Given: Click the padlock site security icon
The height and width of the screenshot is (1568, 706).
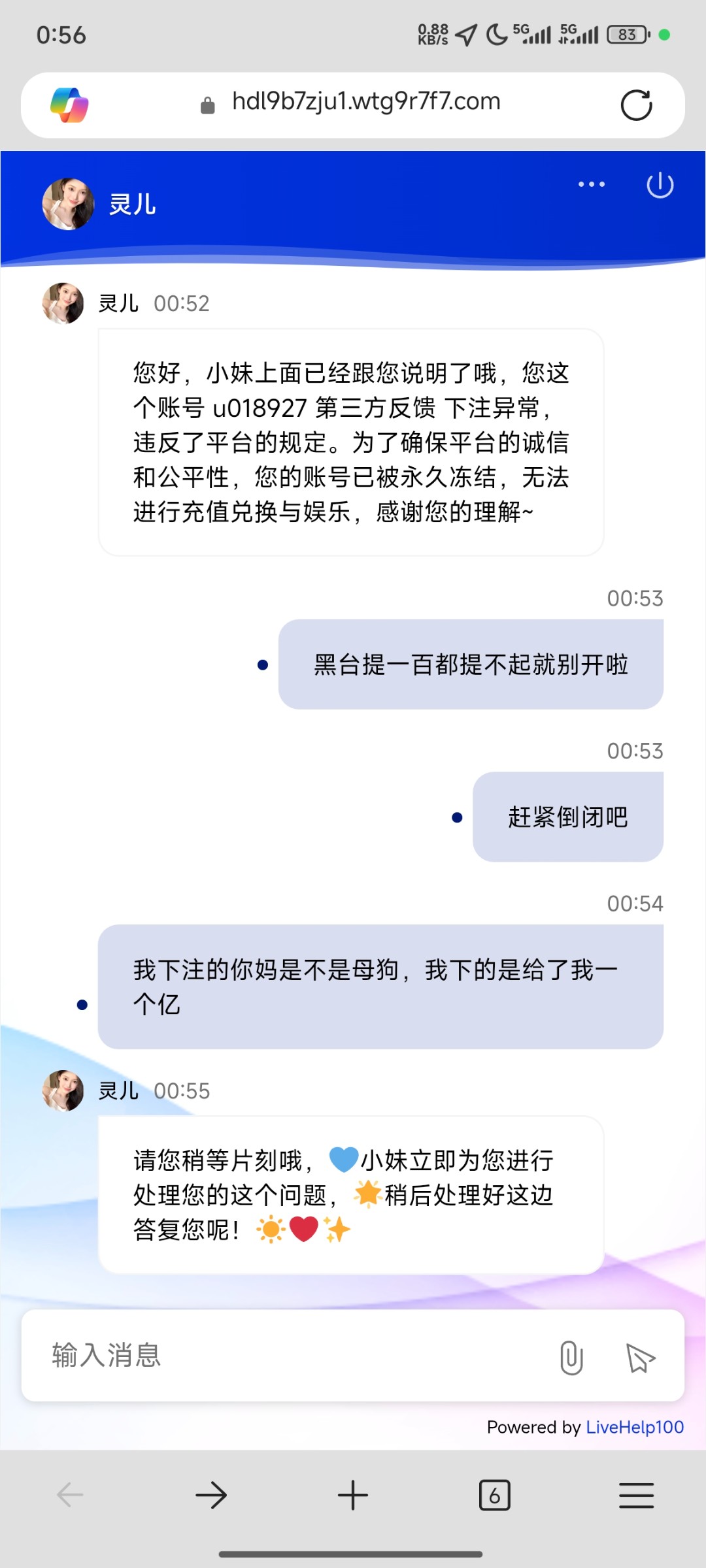Looking at the screenshot, I should pos(208,103).
